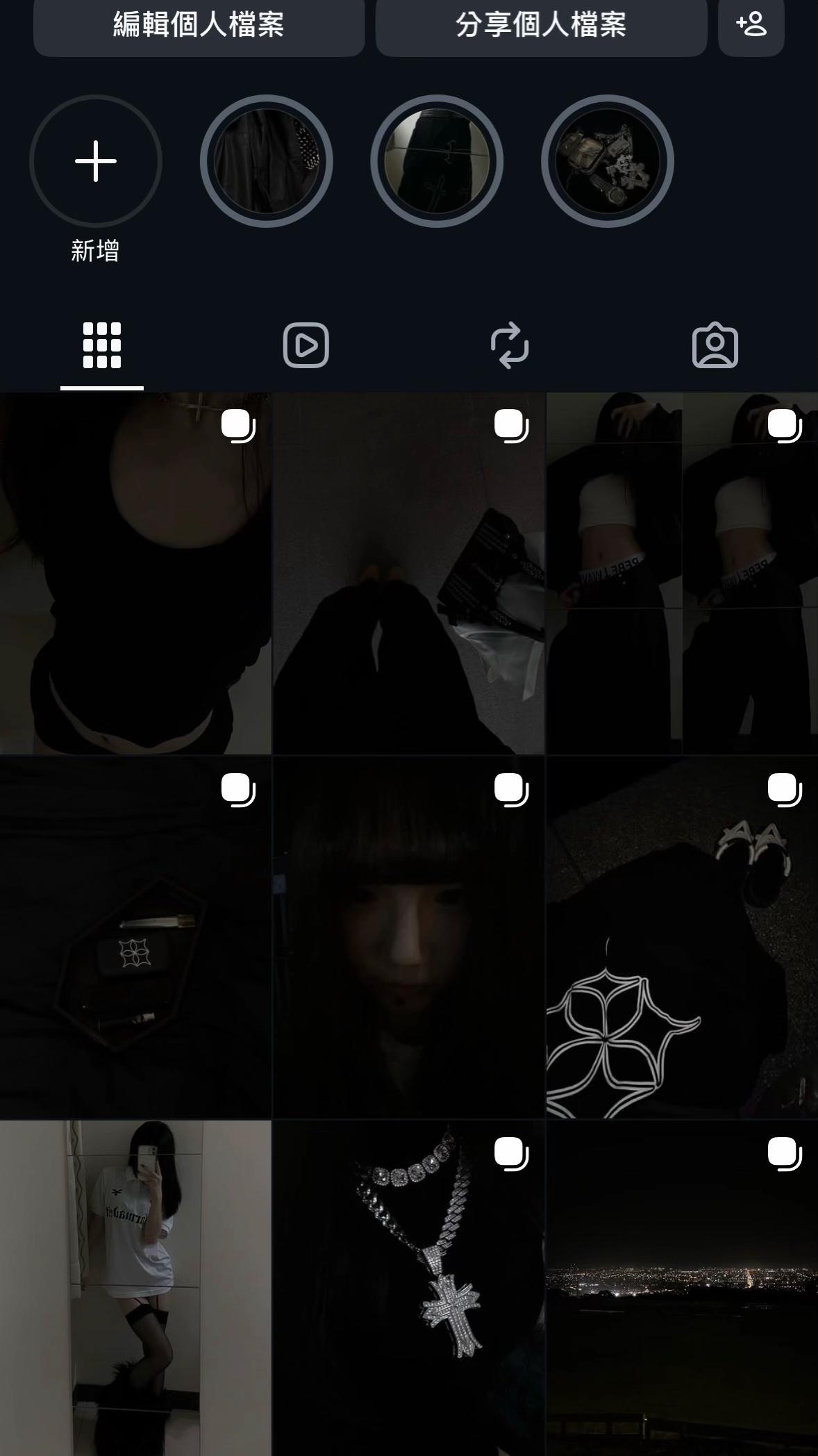Open the diamond cross necklace post
The height and width of the screenshot is (1456, 818).
[x=409, y=1288]
